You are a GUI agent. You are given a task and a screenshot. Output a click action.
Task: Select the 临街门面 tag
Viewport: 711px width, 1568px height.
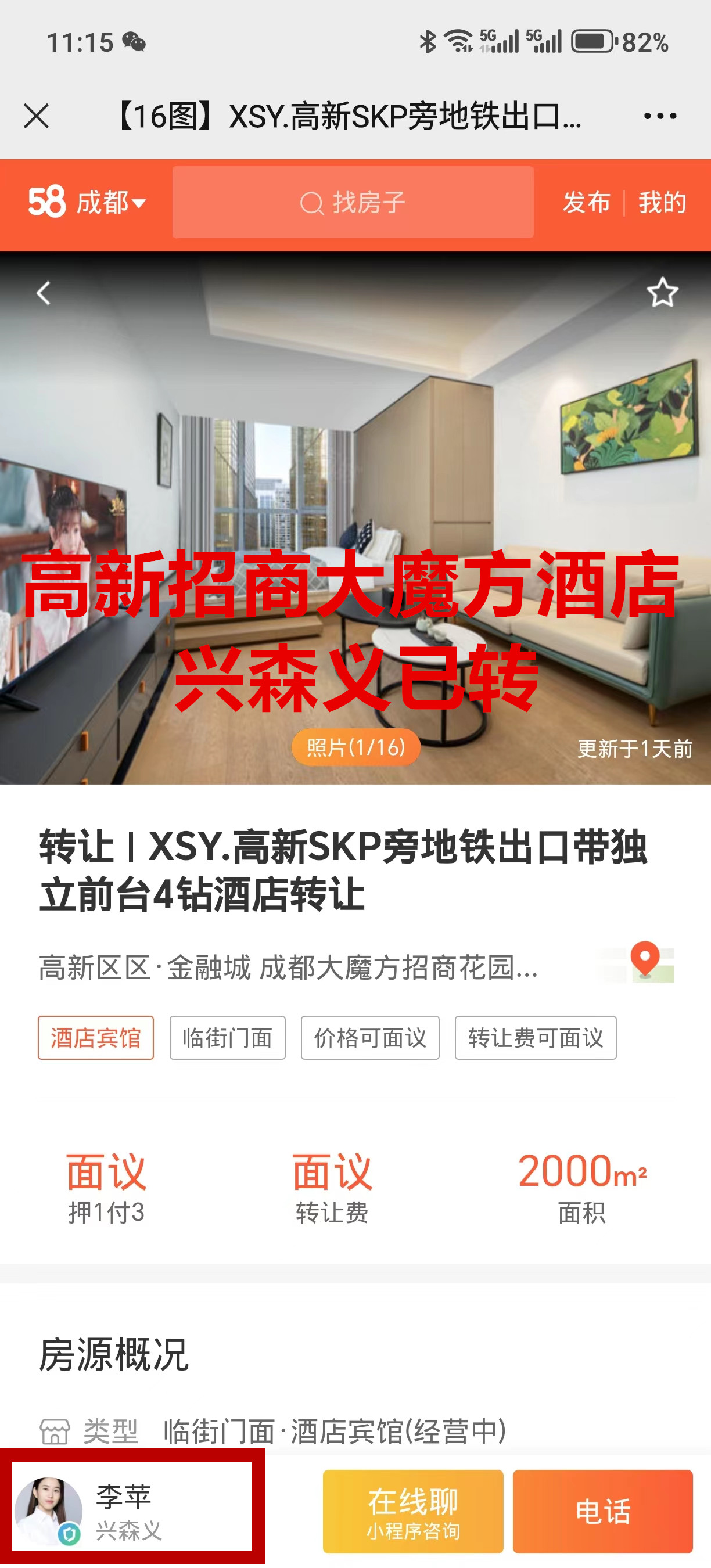click(227, 1038)
